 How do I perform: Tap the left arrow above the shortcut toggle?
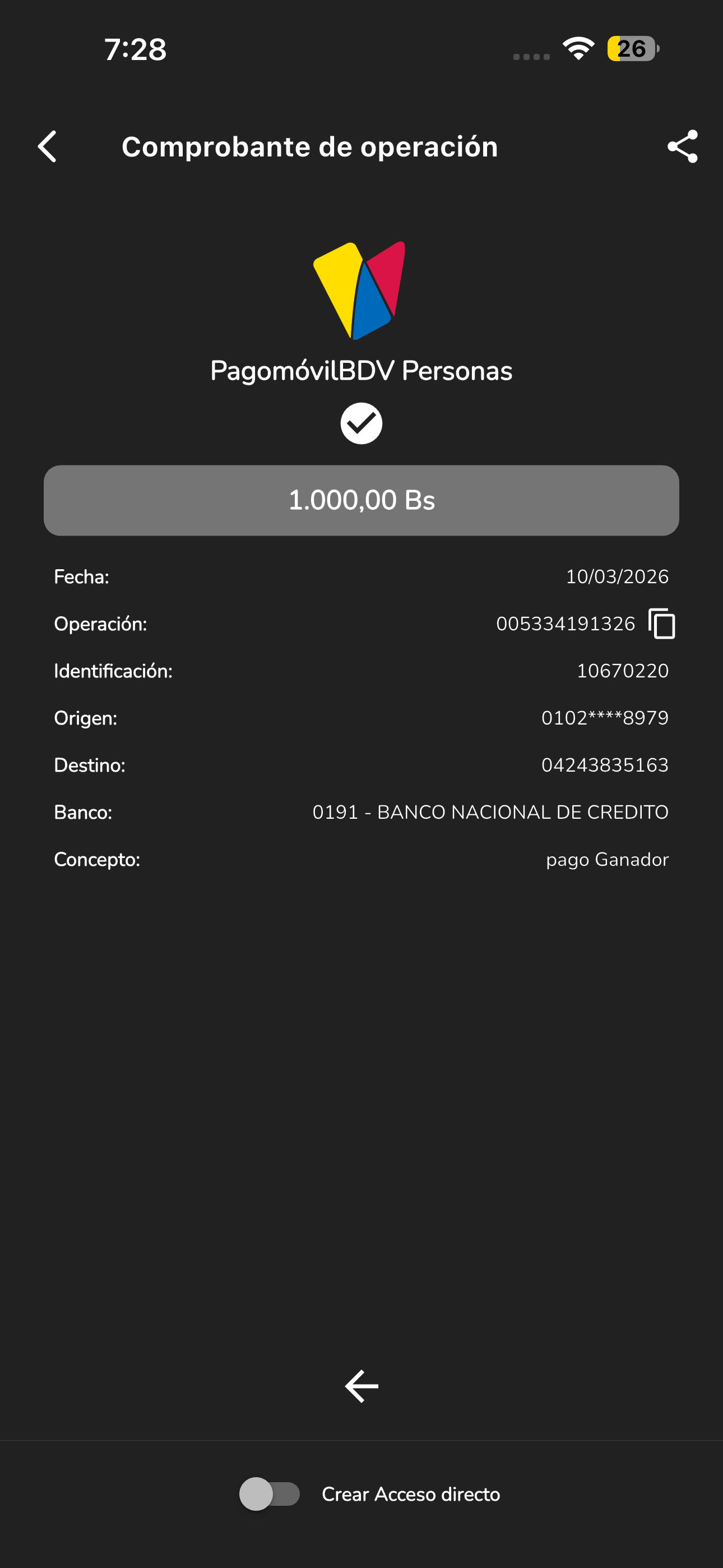point(361,1386)
